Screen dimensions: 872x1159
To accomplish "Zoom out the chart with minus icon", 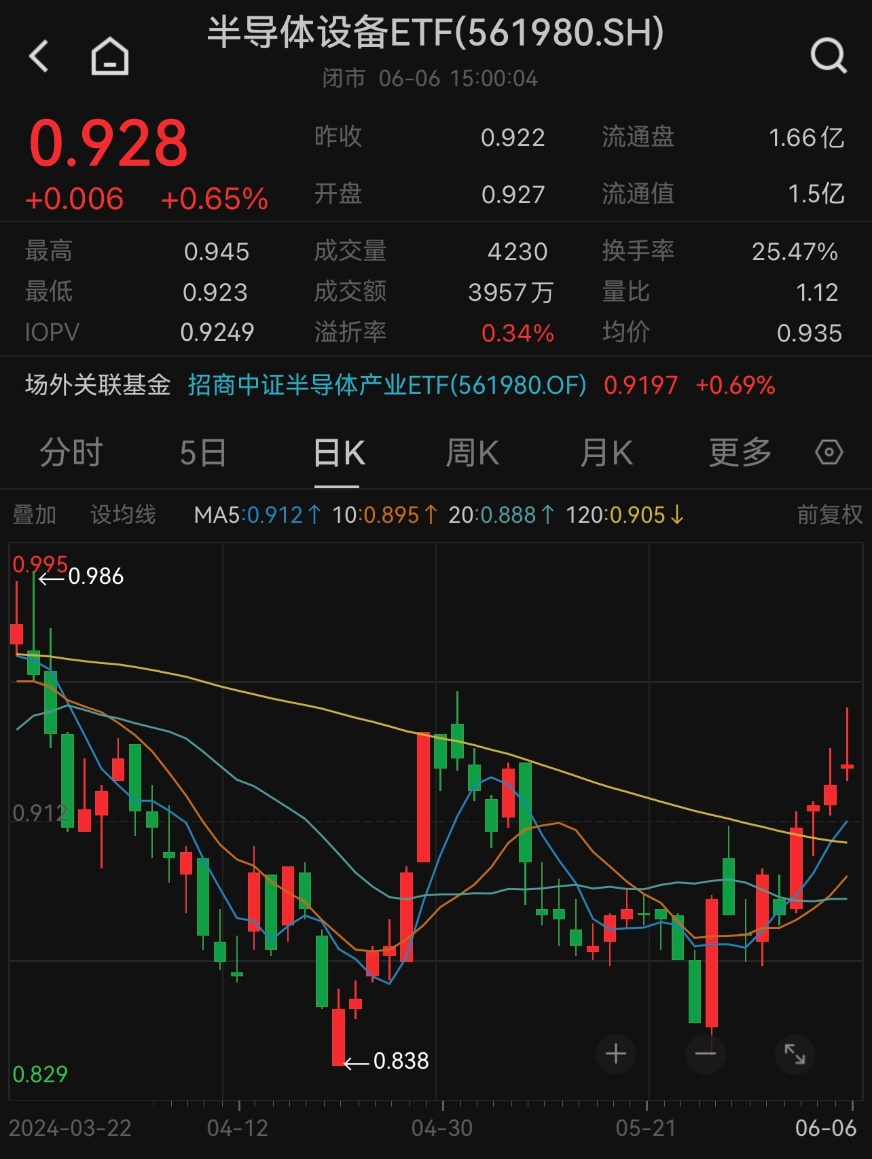I will 705,1053.
